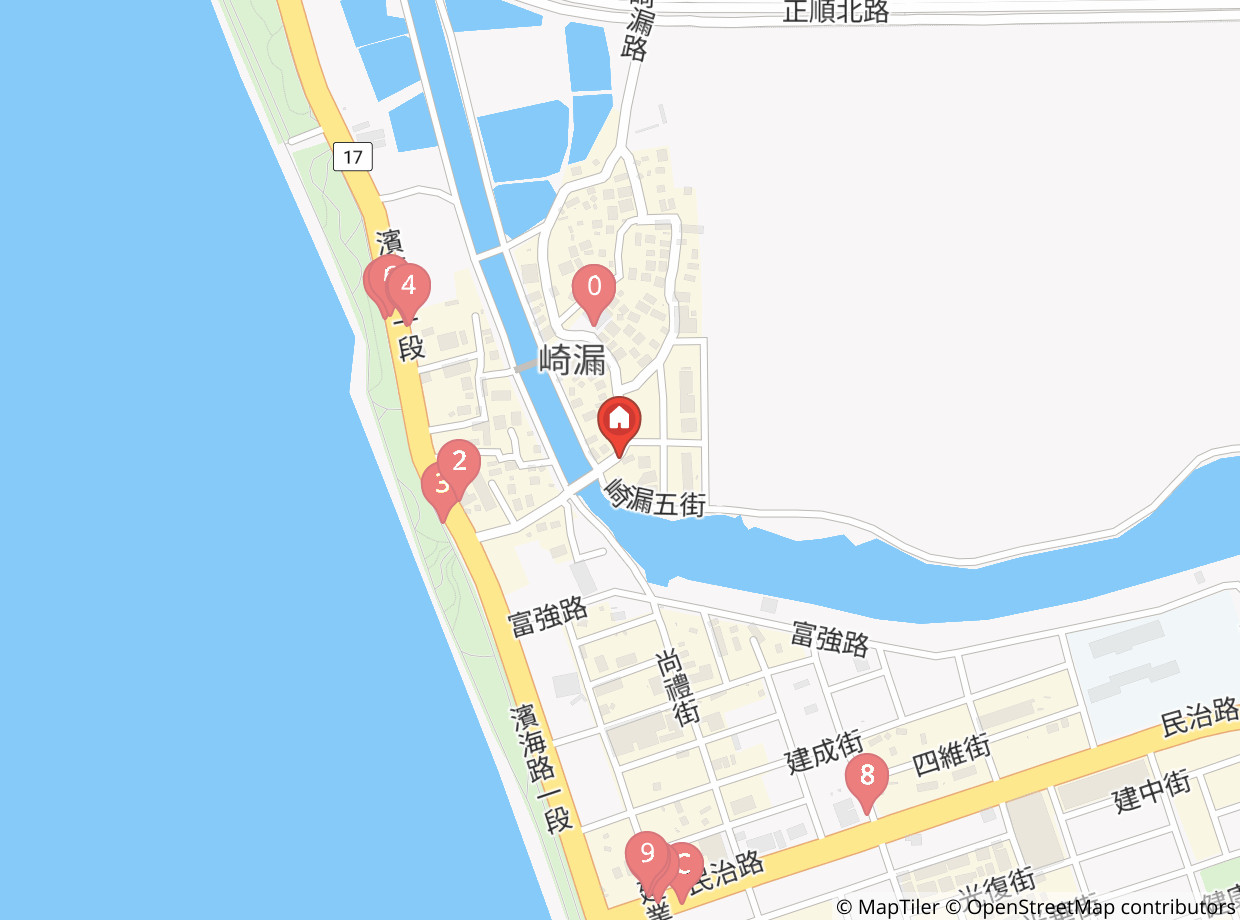Image resolution: width=1240 pixels, height=920 pixels.
Task: Tap map marker number 0
Action: pyautogui.click(x=594, y=288)
